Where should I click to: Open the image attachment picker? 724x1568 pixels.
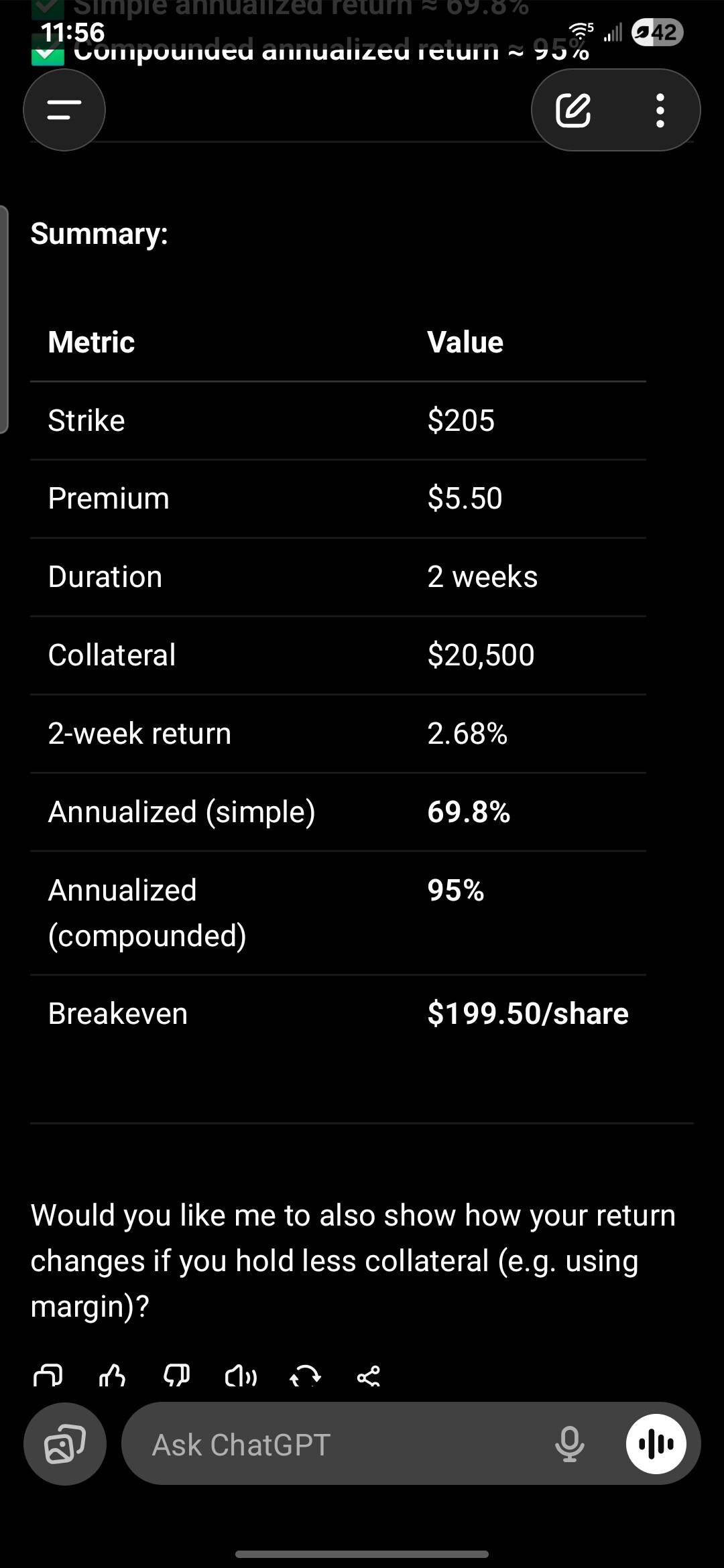(64, 1444)
